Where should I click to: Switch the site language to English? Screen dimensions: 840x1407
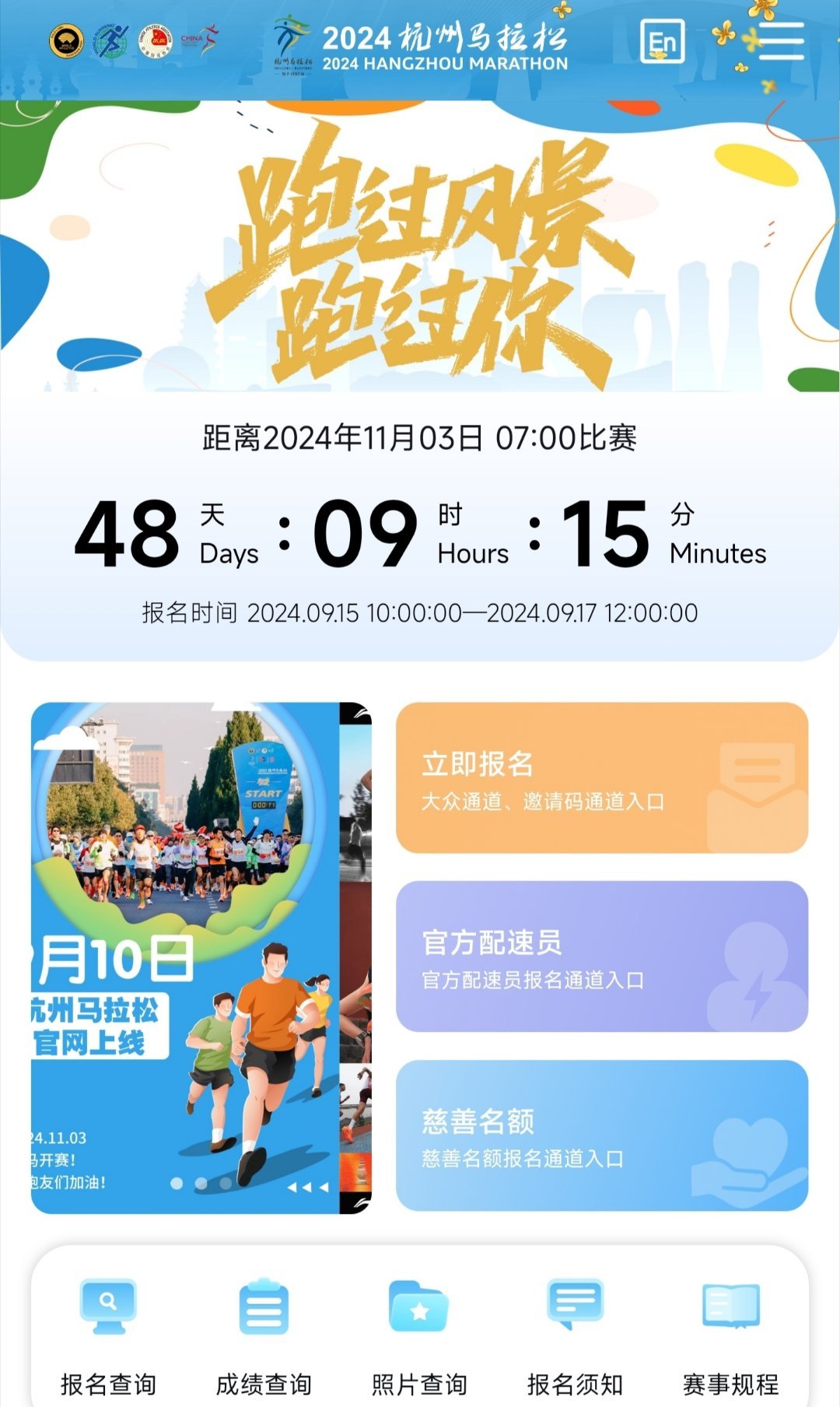pos(662,41)
